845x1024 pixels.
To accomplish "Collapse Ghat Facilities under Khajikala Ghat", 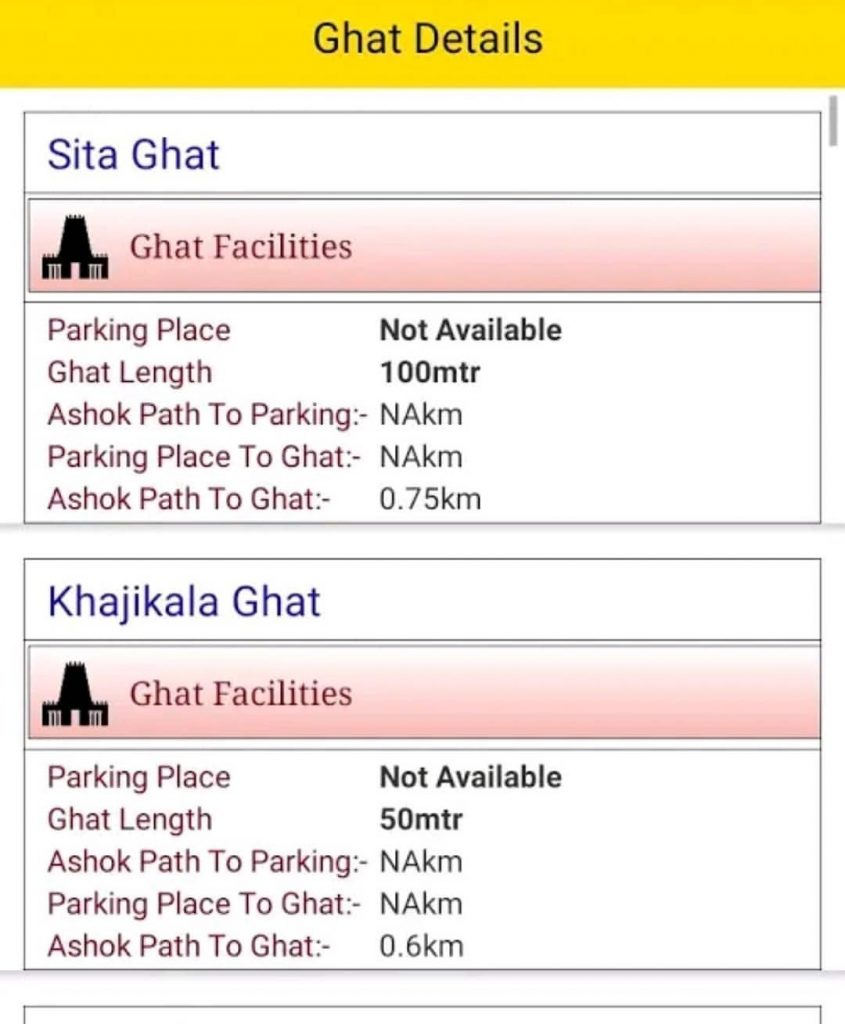I will point(424,693).
